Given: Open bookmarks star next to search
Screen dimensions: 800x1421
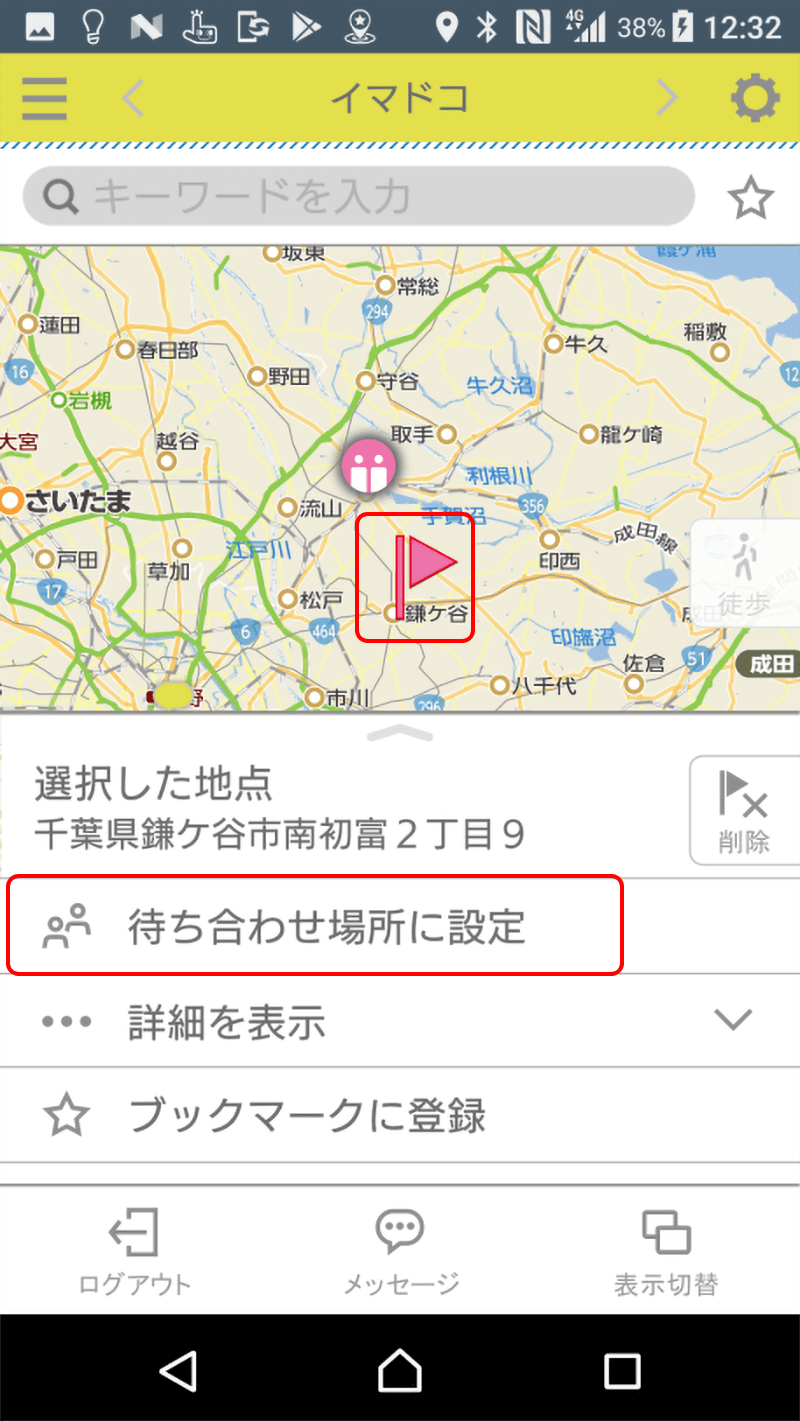Looking at the screenshot, I should pyautogui.click(x=750, y=198).
